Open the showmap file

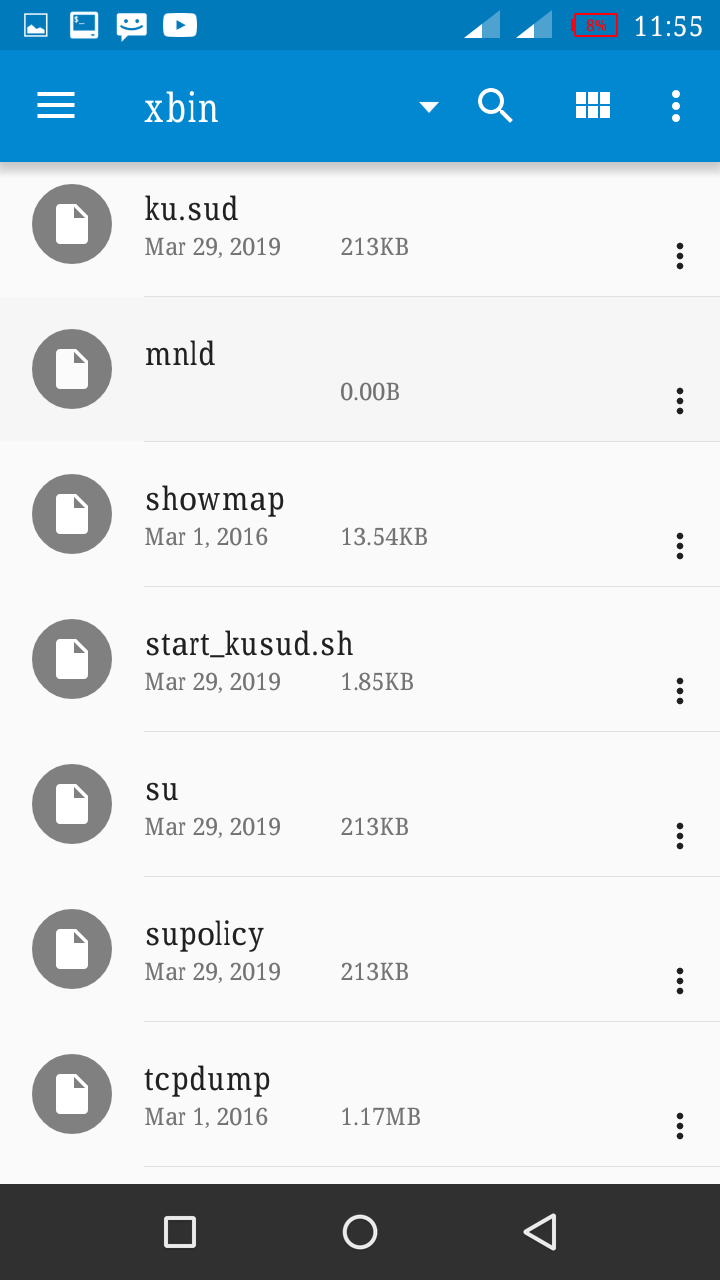click(360, 515)
